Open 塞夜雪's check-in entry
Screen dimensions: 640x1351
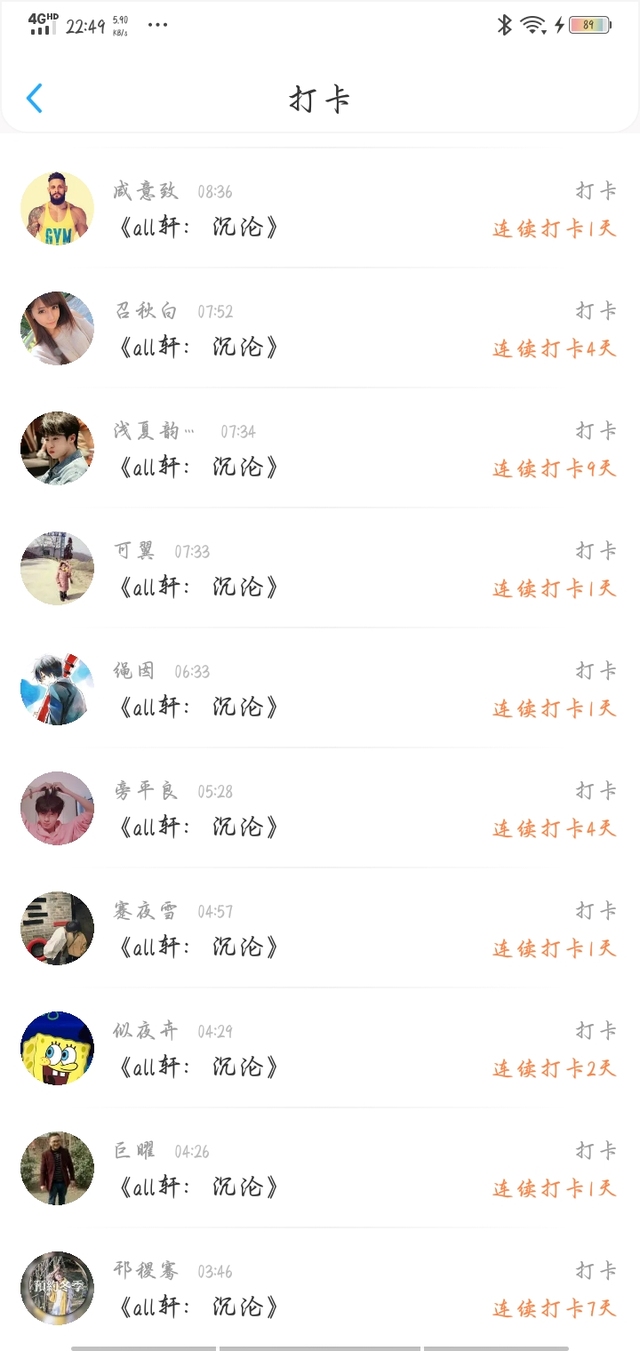[x=320, y=929]
